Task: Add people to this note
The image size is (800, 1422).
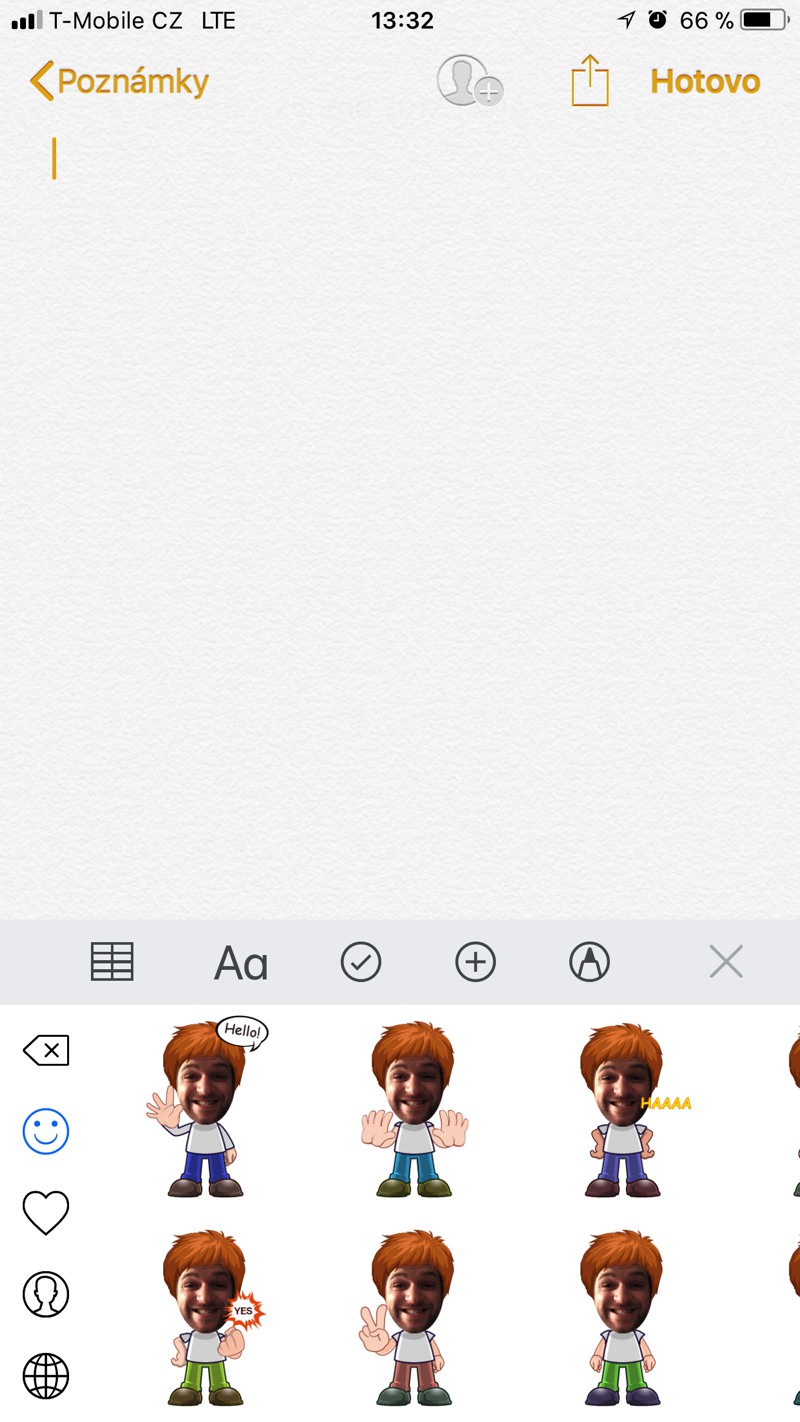Action: click(x=470, y=81)
